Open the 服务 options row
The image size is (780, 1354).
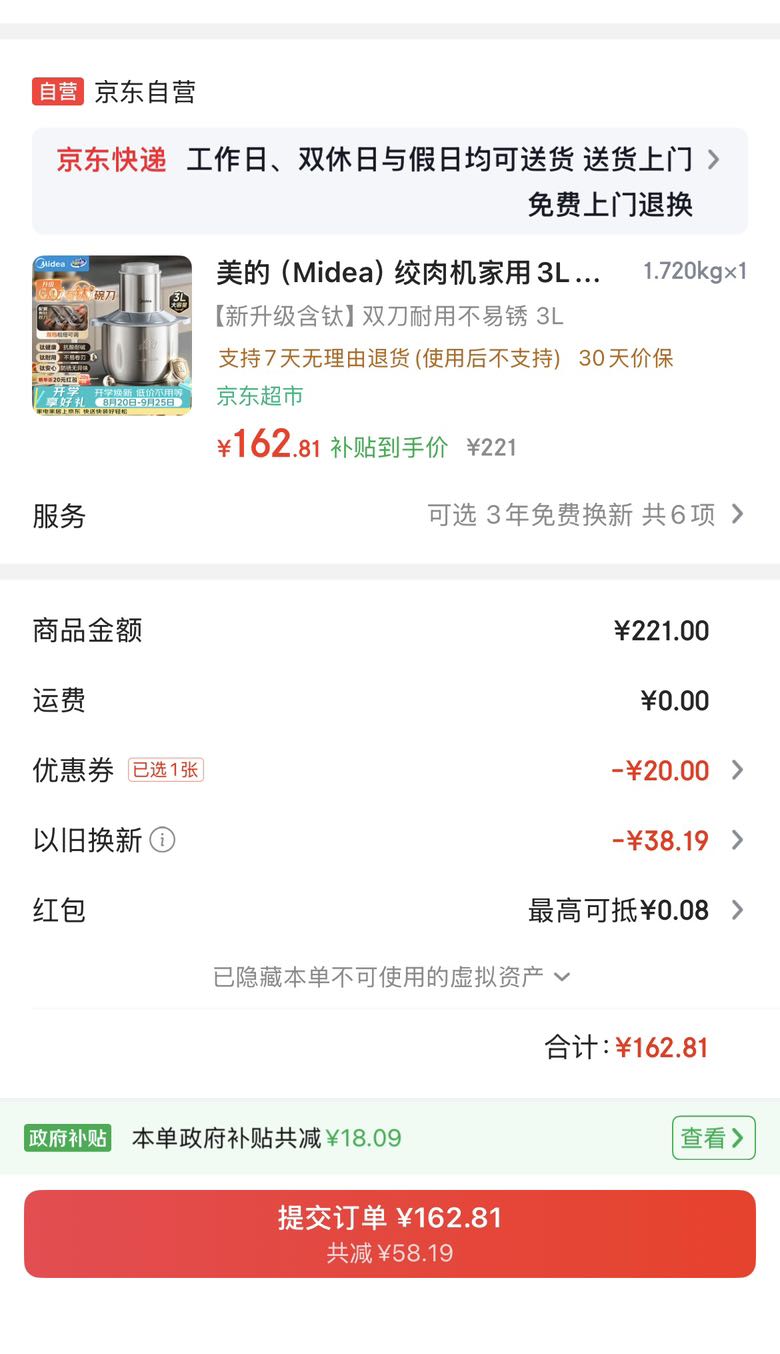(x=390, y=515)
